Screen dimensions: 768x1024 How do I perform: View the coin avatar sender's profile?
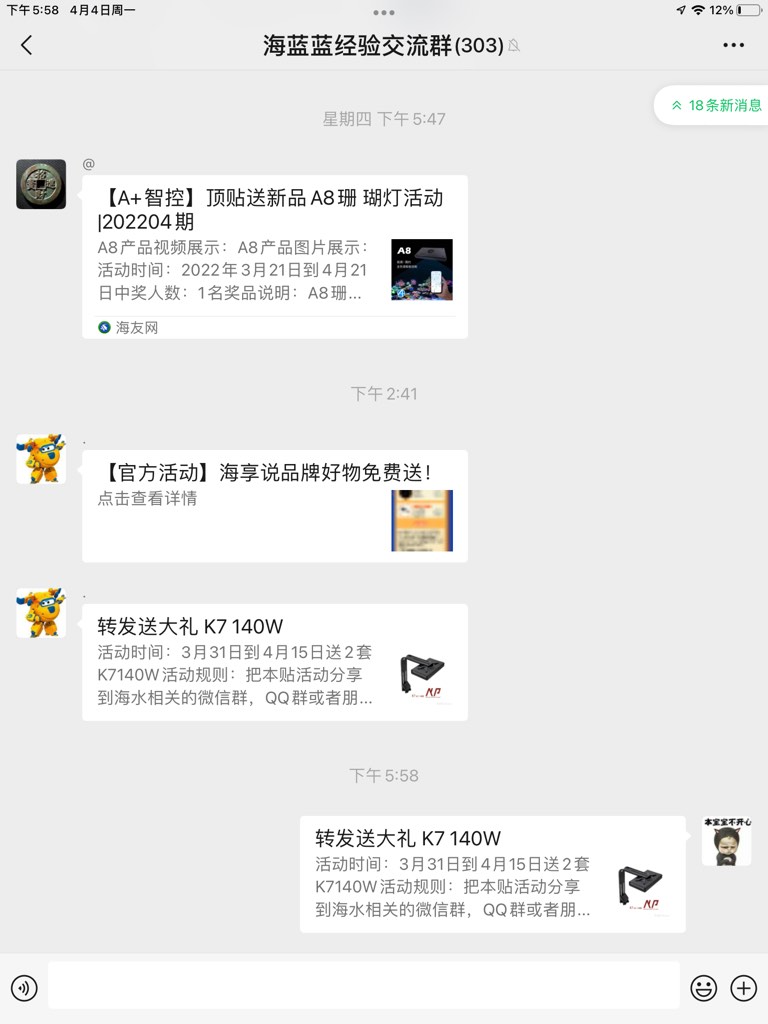[41, 184]
